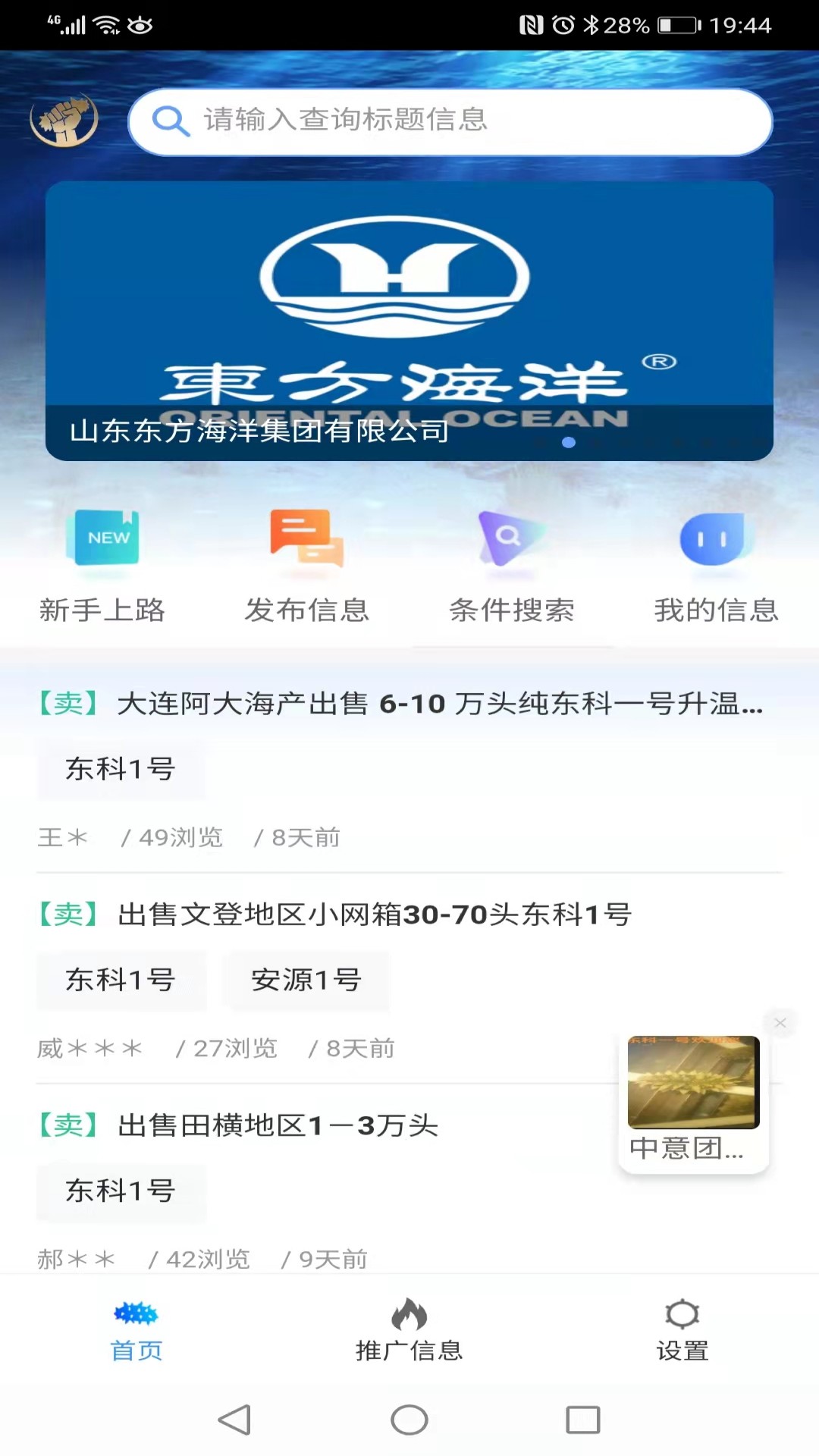This screenshot has height=1456, width=819.
Task: Tap the search box for title queries
Action: click(450, 121)
